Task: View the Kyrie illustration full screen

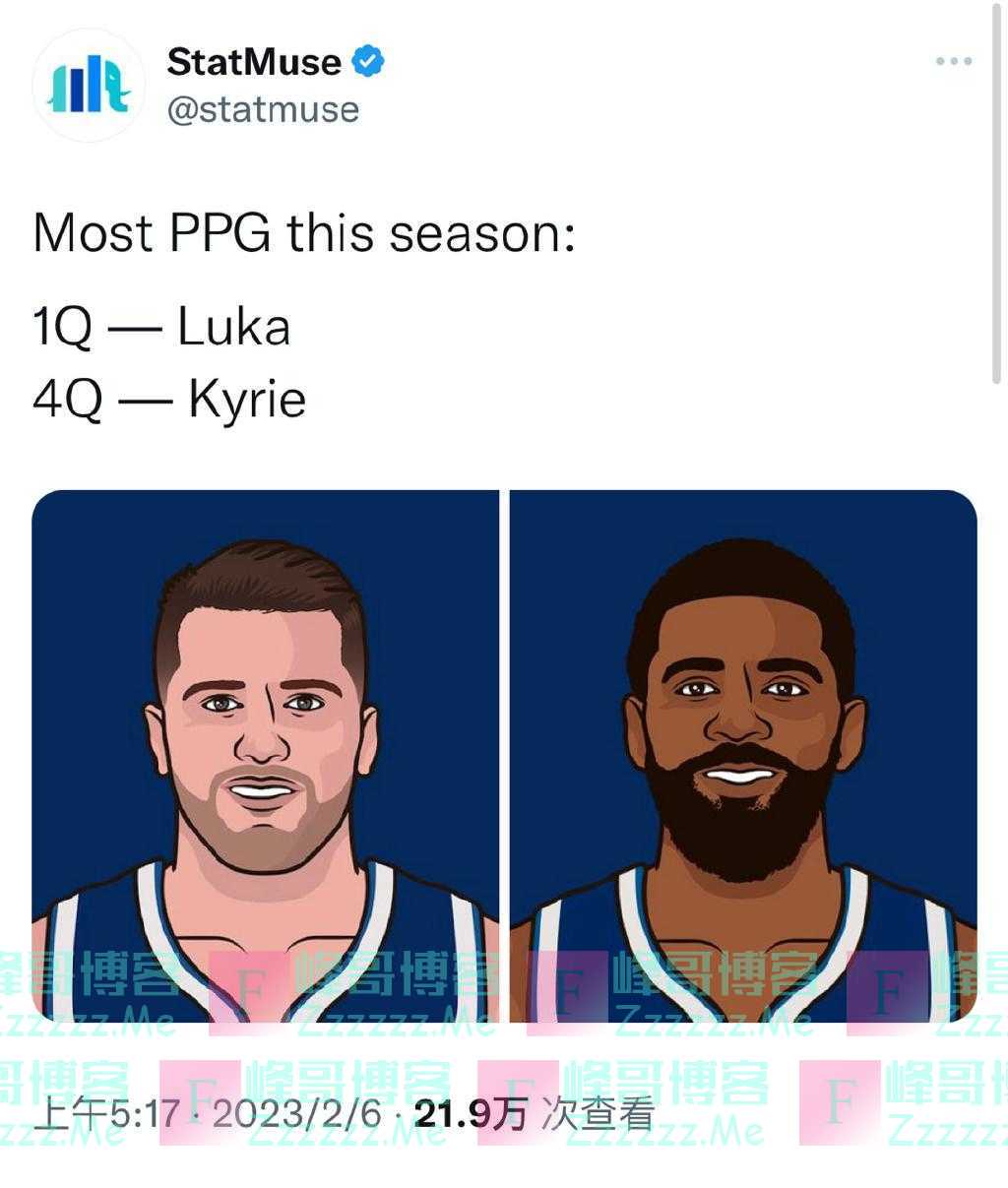Action: (x=742, y=754)
